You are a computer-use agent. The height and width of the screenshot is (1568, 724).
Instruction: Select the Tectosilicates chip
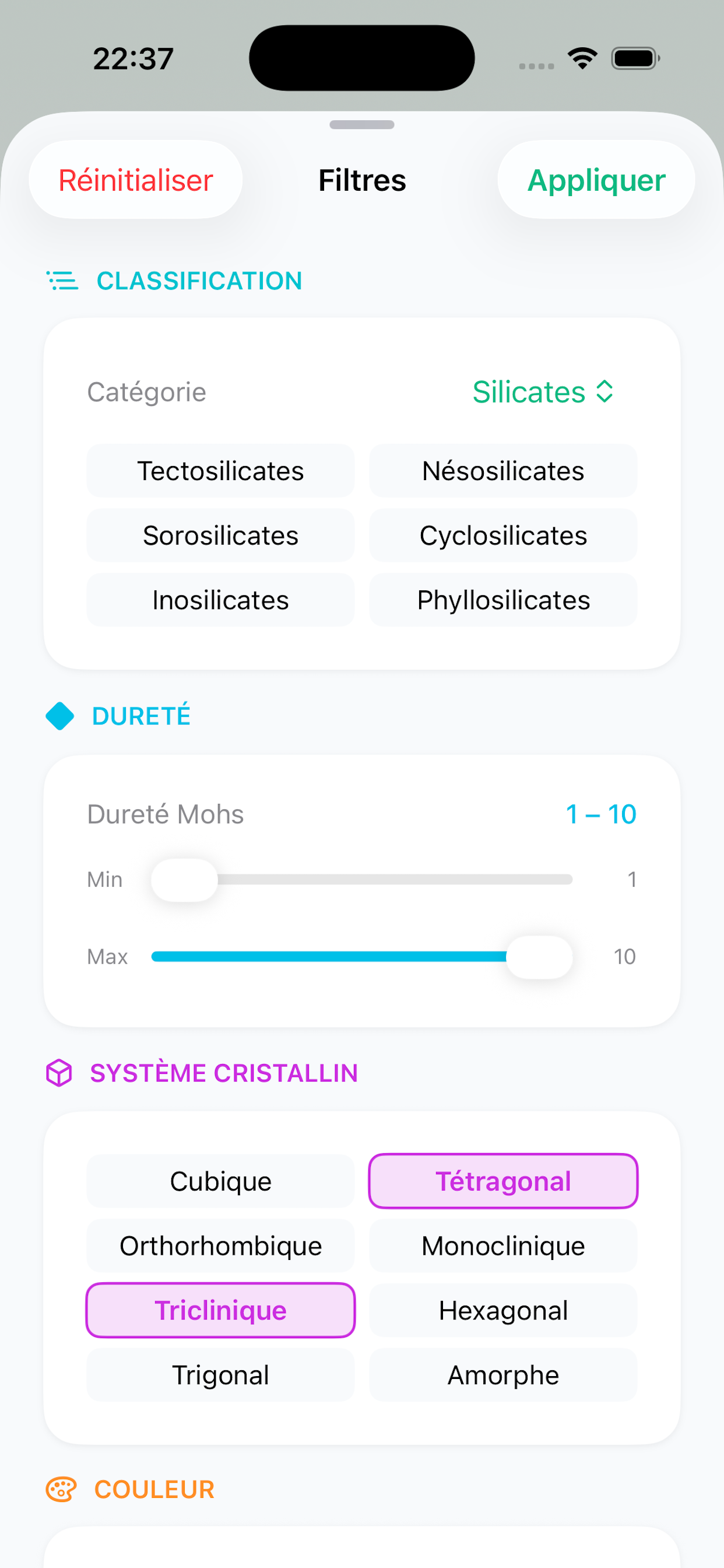coord(220,471)
